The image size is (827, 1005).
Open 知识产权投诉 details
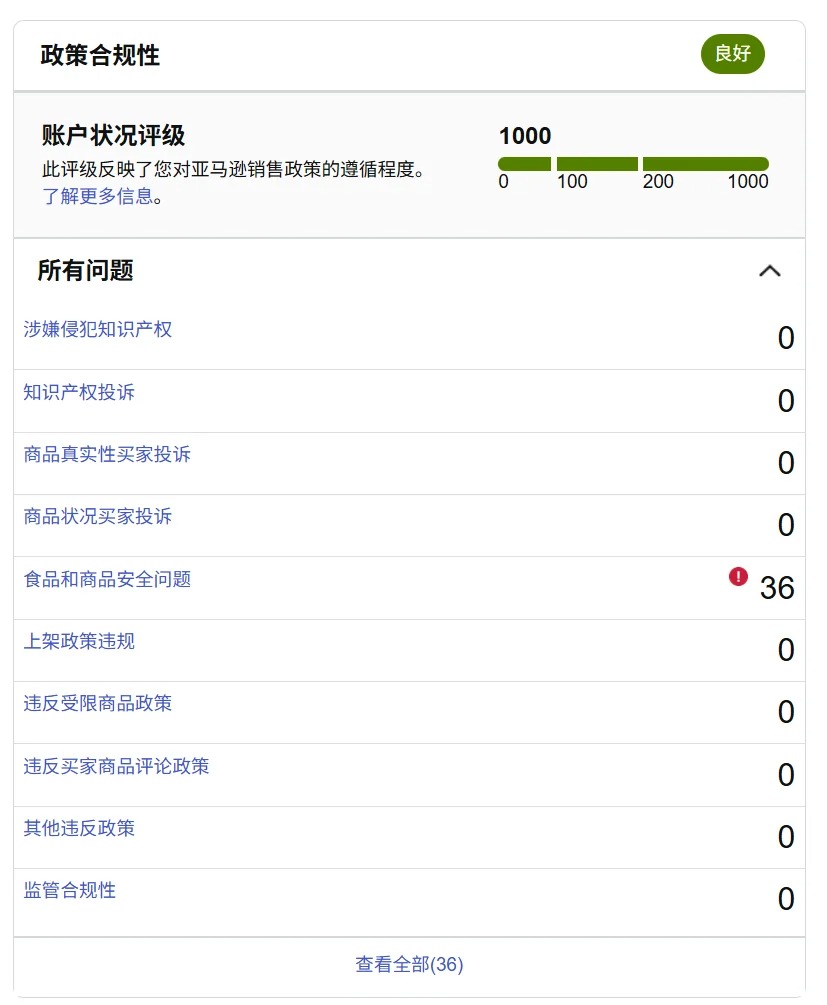pos(79,392)
